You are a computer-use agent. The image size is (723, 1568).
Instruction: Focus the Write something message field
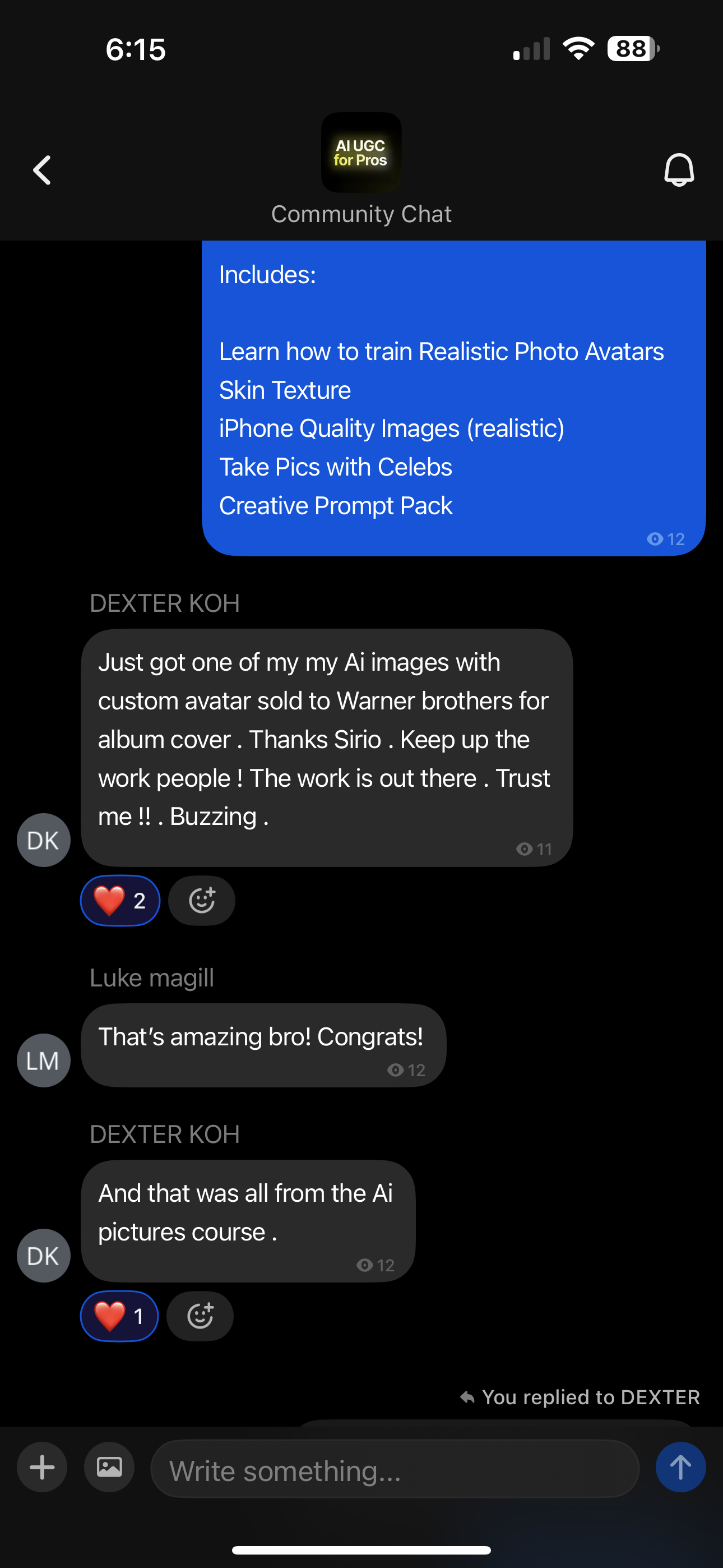click(x=395, y=1469)
